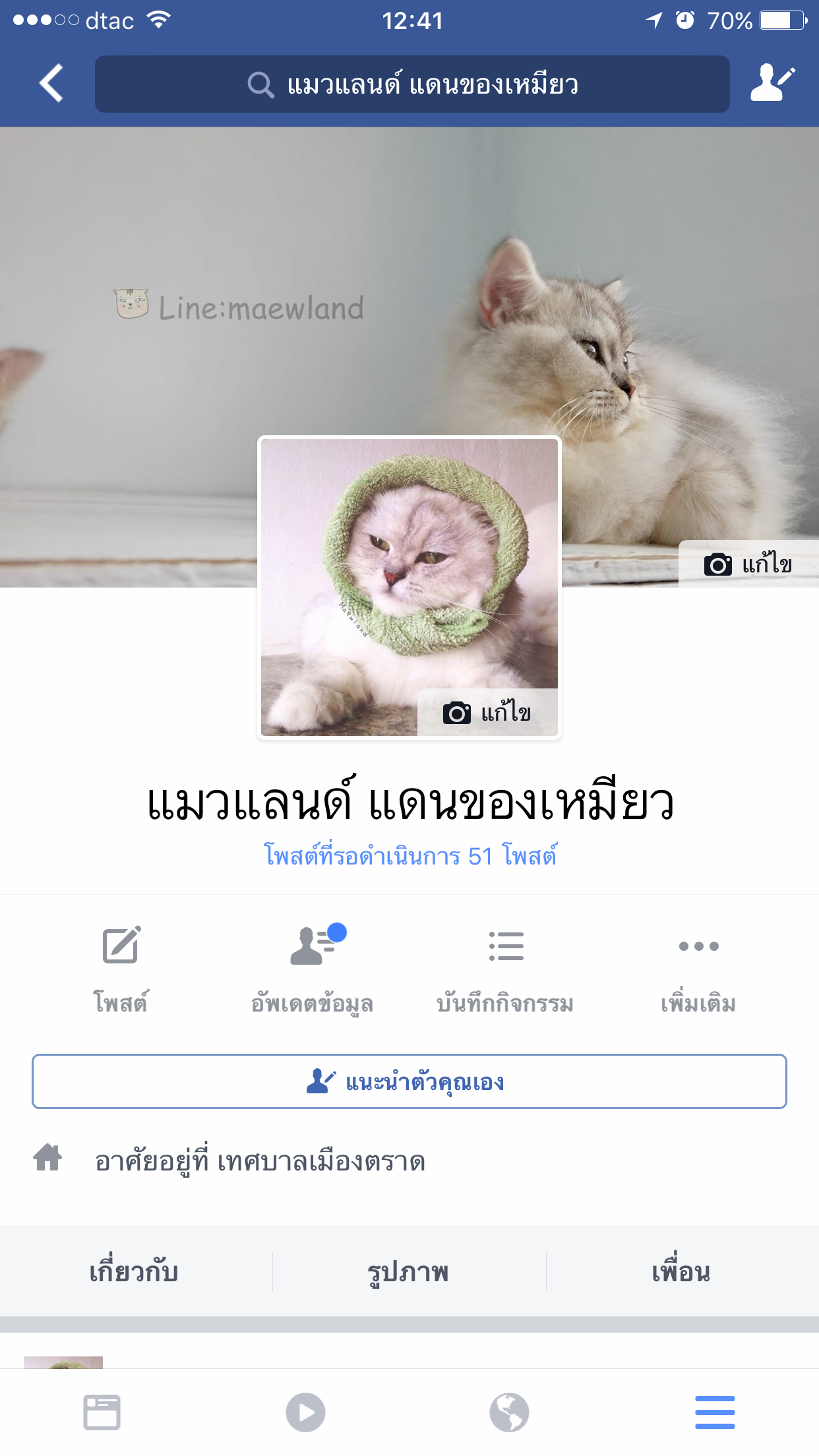Edit the profile picture
The width and height of the screenshot is (819, 1456).
[x=487, y=713]
